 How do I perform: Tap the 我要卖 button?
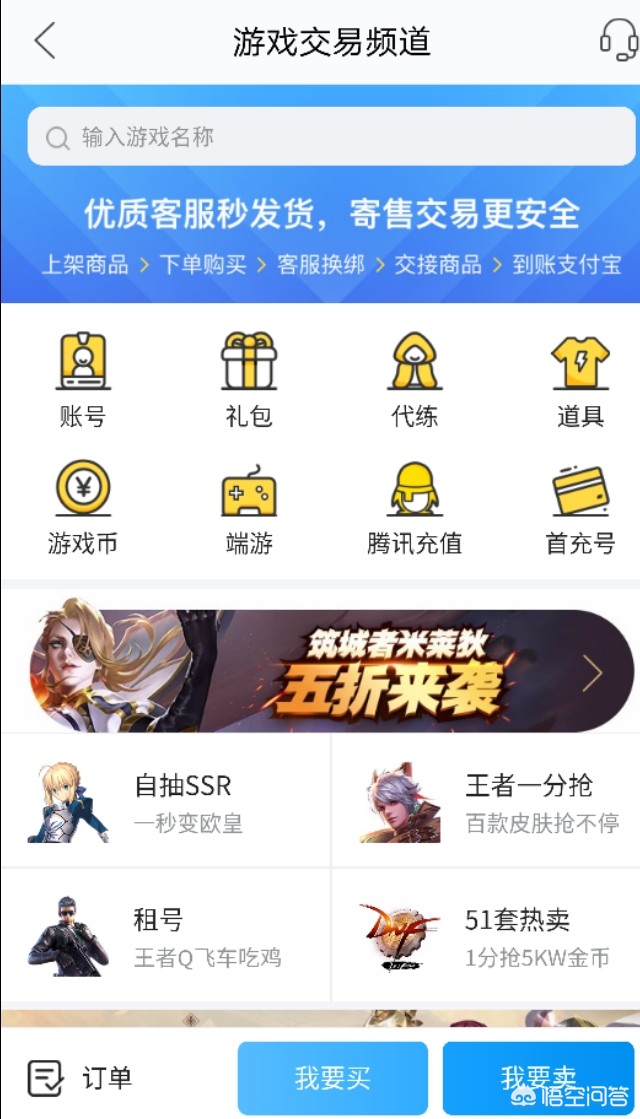coord(539,1078)
